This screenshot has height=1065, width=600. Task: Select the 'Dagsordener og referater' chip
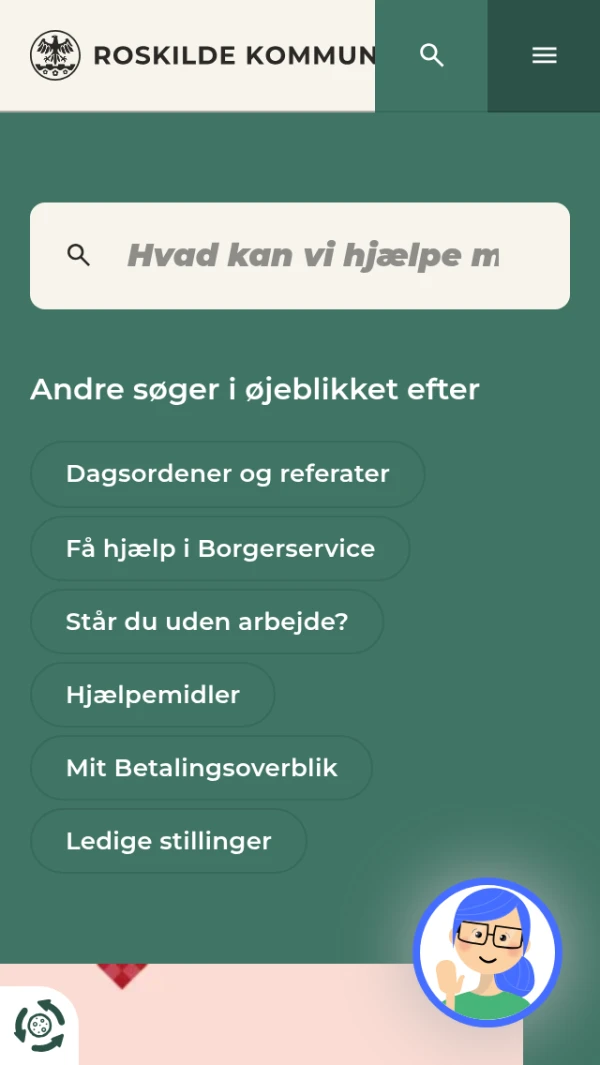click(x=227, y=474)
